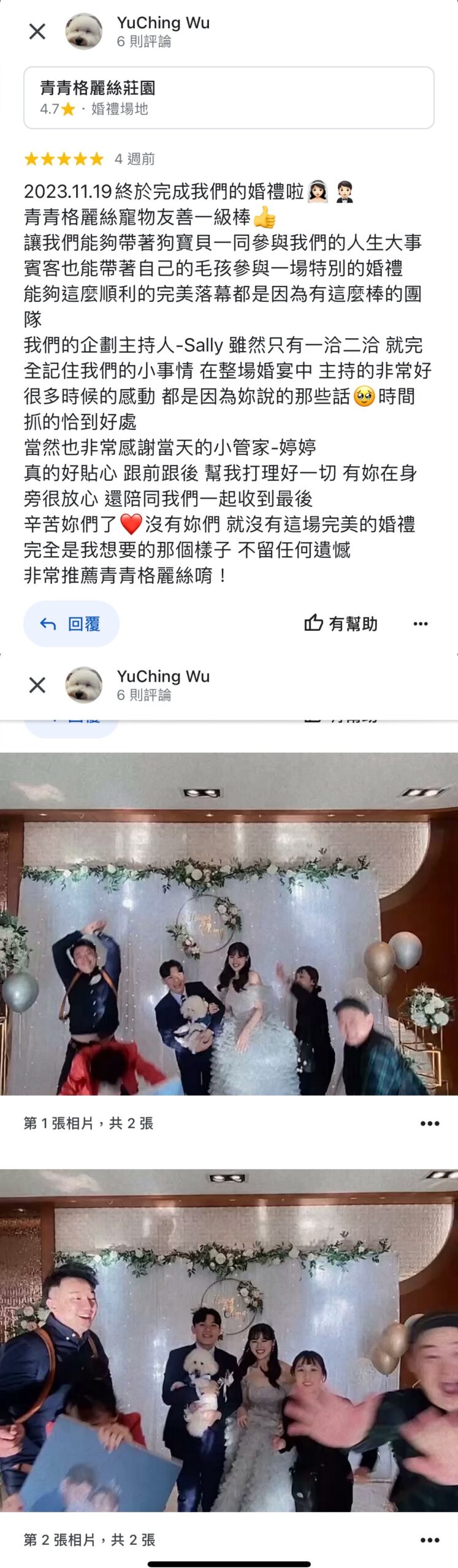Open YuChing Wu's profile avatar at top
Image resolution: width=458 pixels, height=1568 pixels.
pos(84,31)
